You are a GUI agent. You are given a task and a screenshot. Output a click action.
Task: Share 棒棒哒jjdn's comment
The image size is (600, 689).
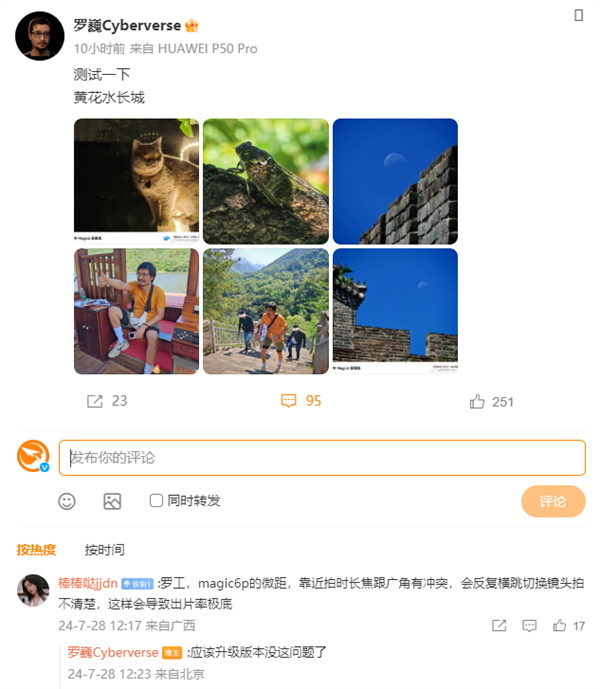pos(498,626)
